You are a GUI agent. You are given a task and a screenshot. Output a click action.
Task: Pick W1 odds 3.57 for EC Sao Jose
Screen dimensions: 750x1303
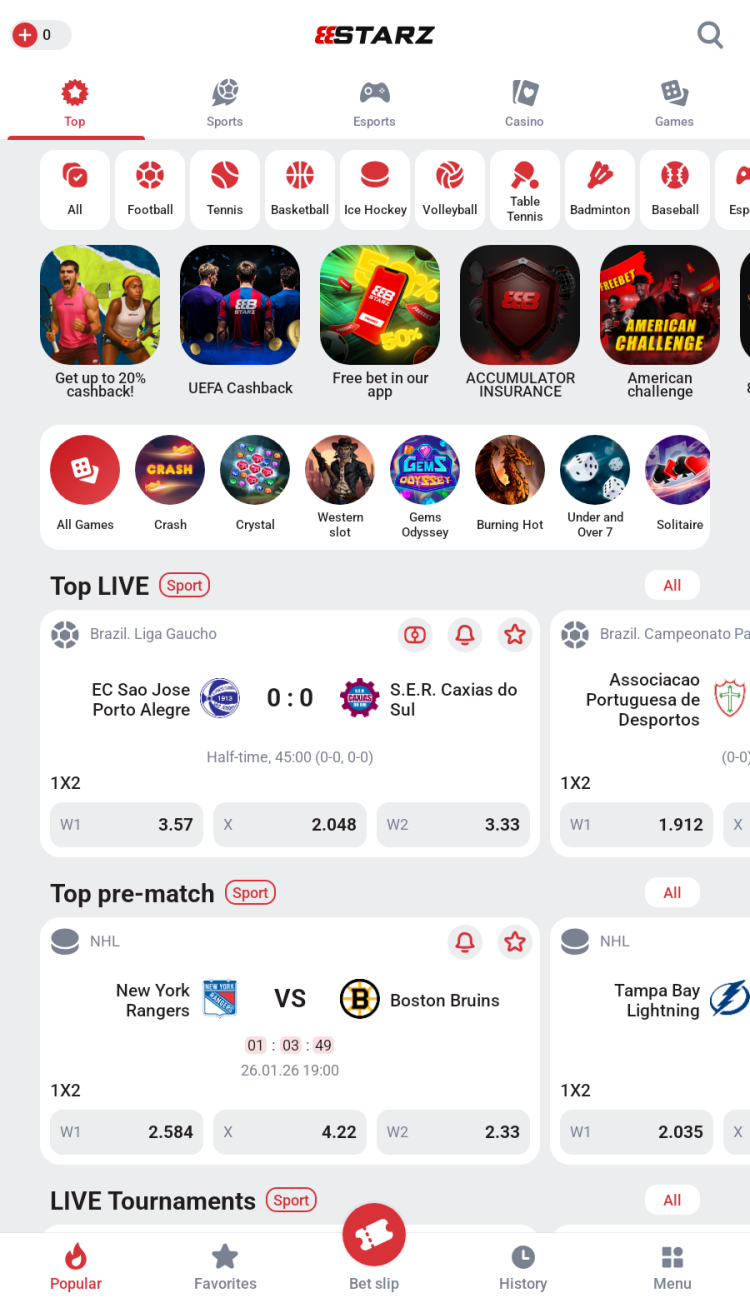point(126,825)
